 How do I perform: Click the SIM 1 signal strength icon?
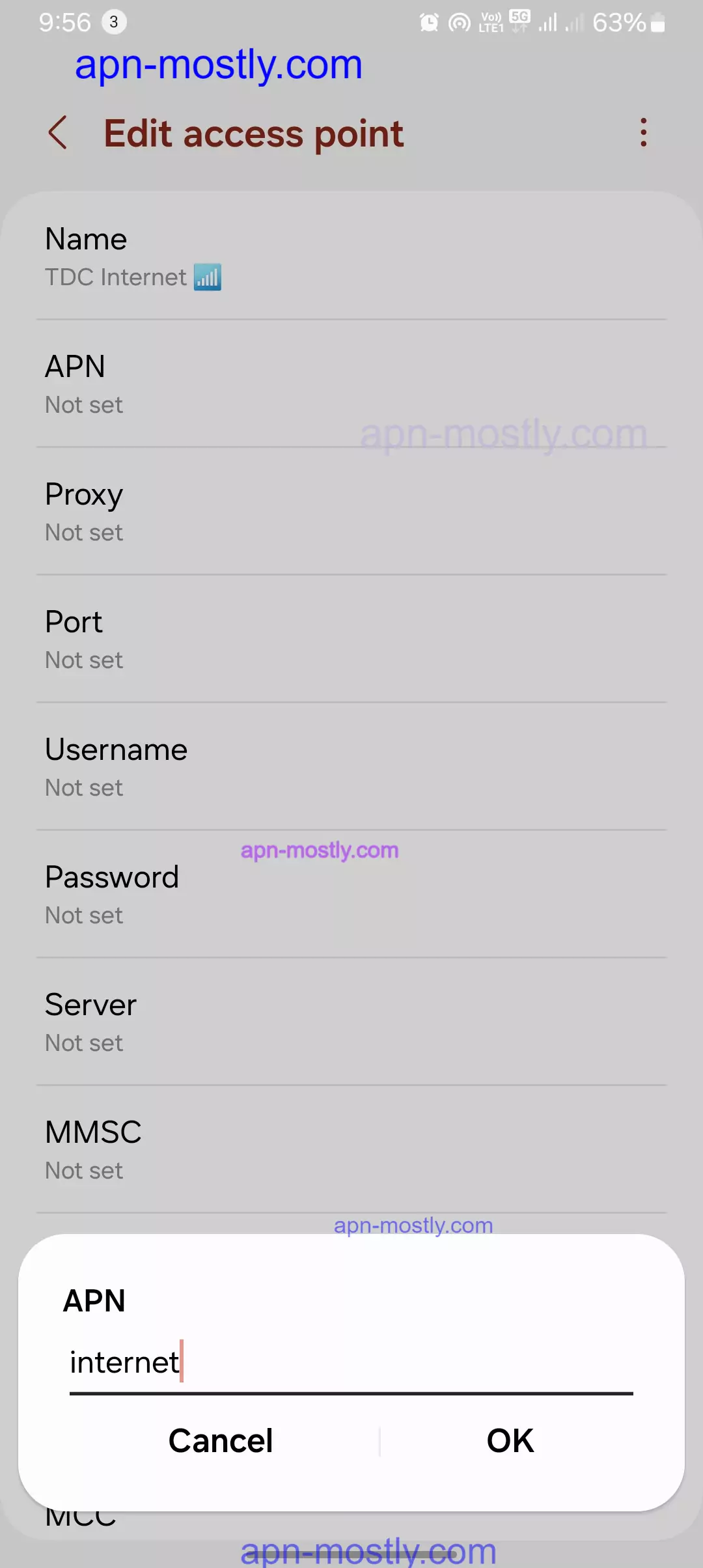(549, 21)
